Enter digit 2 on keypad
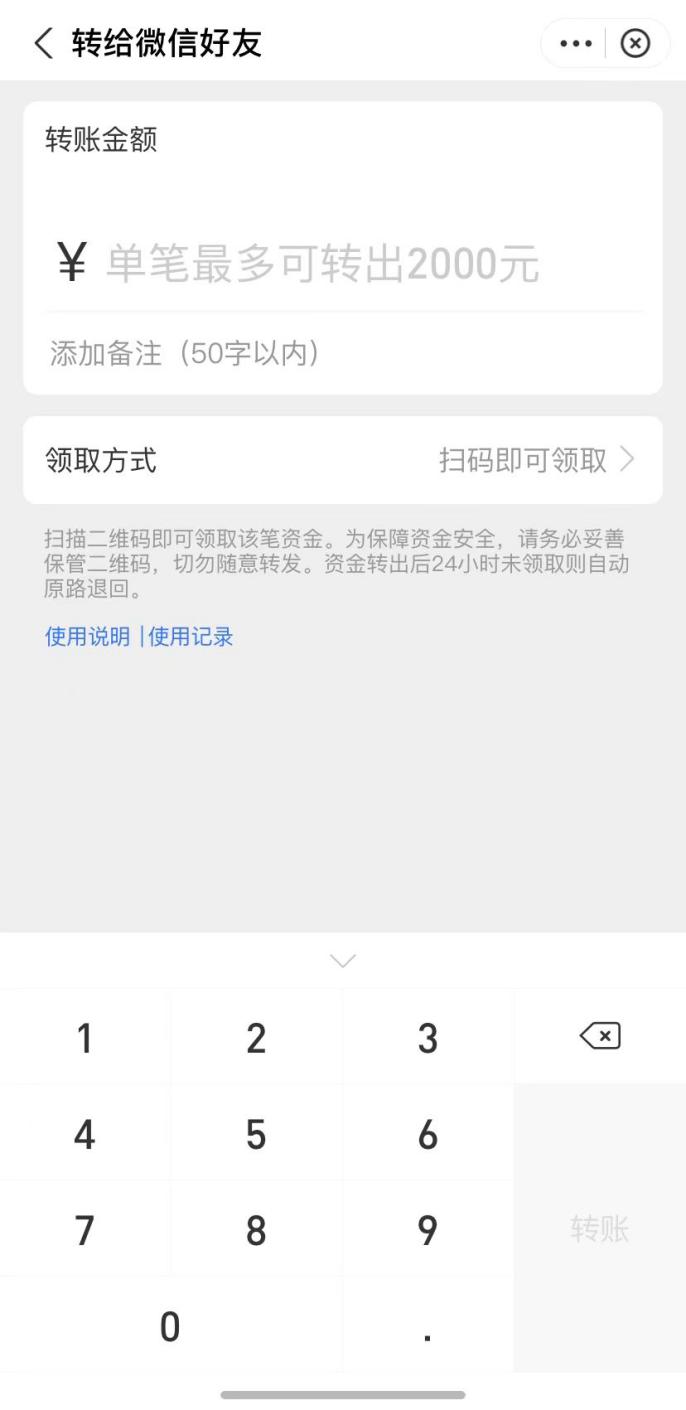The image size is (686, 1410). pos(256,1038)
